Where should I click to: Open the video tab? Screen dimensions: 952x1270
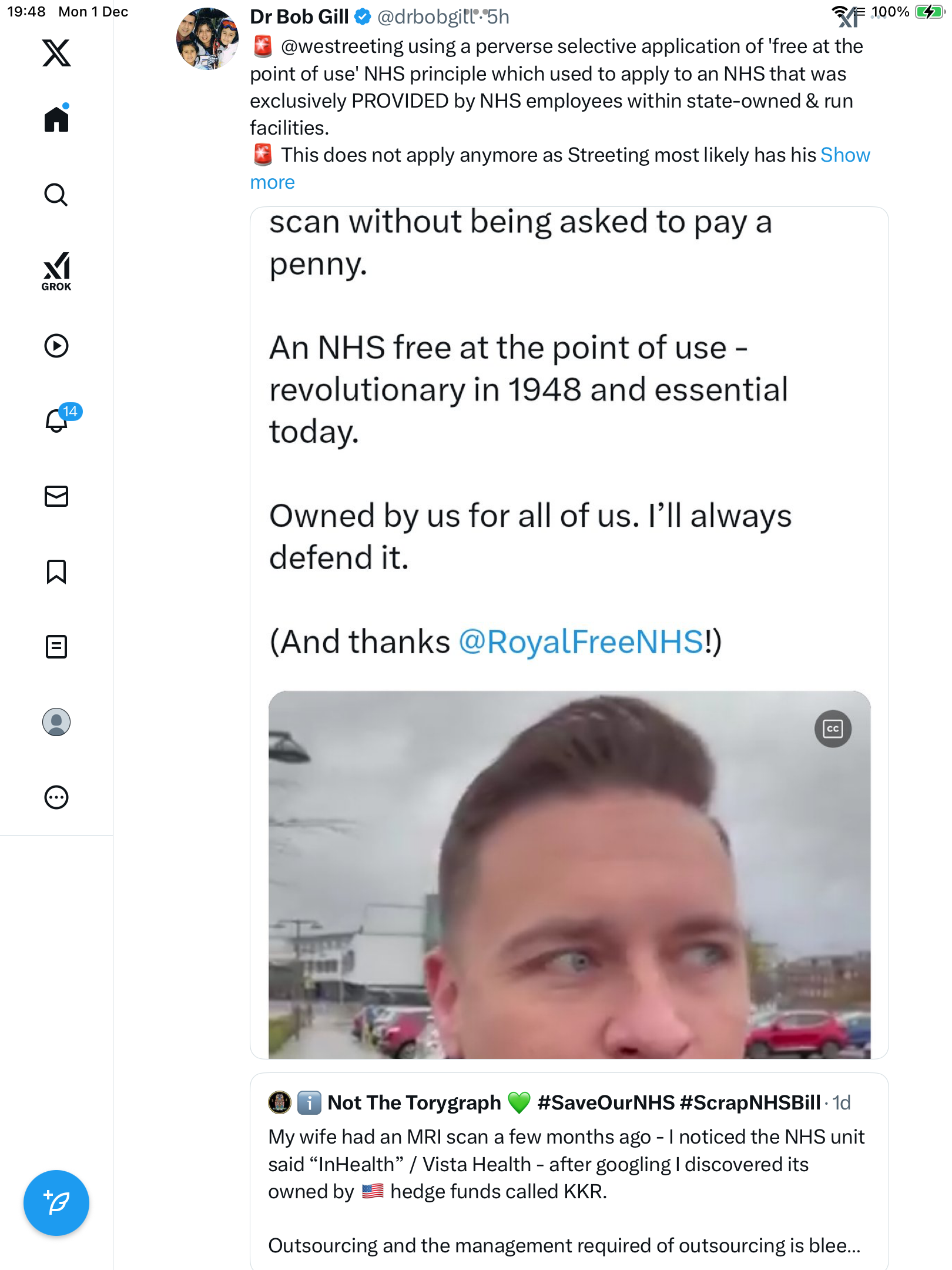[x=56, y=346]
